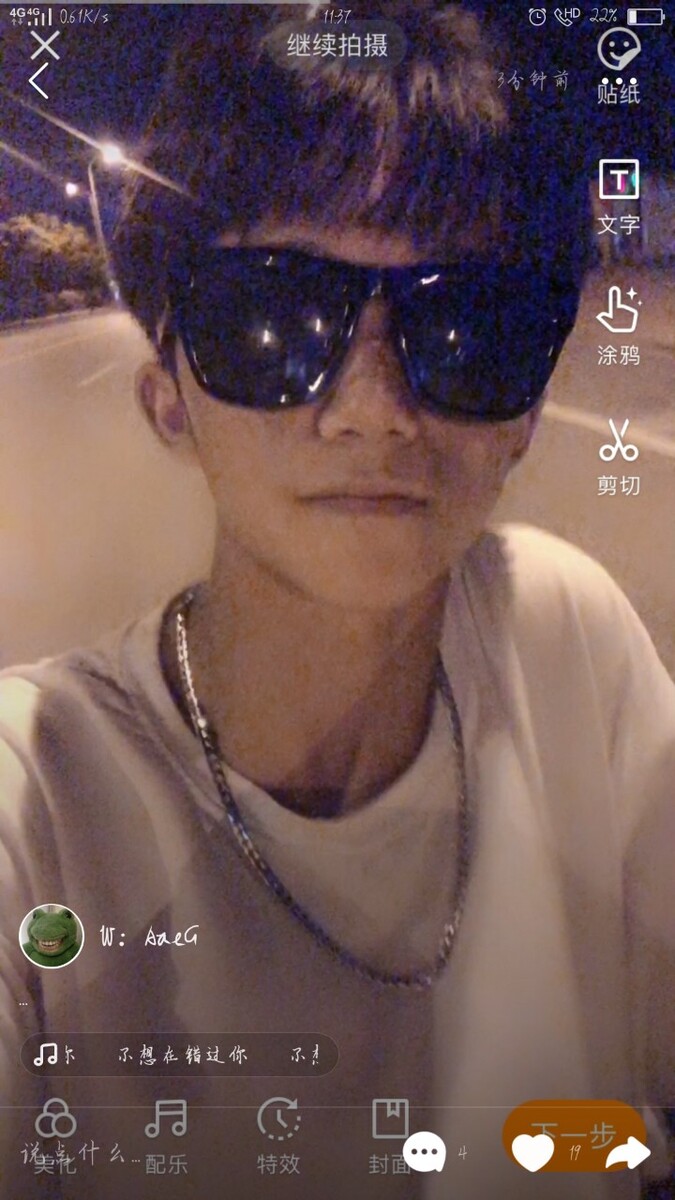675x1200 pixels.
Task: Tap the 下一步 next step button
Action: pos(573,1133)
